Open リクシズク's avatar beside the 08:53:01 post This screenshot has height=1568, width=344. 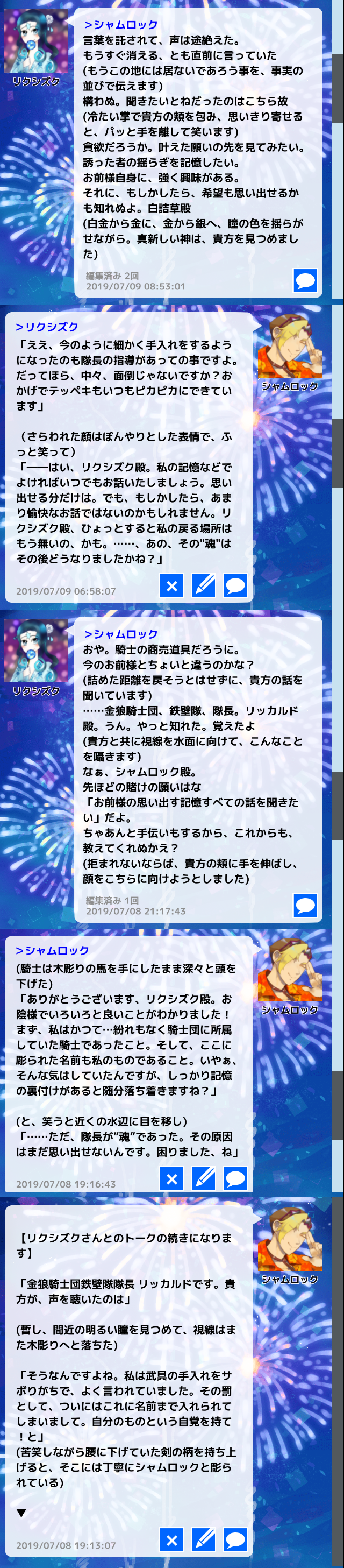tap(37, 43)
